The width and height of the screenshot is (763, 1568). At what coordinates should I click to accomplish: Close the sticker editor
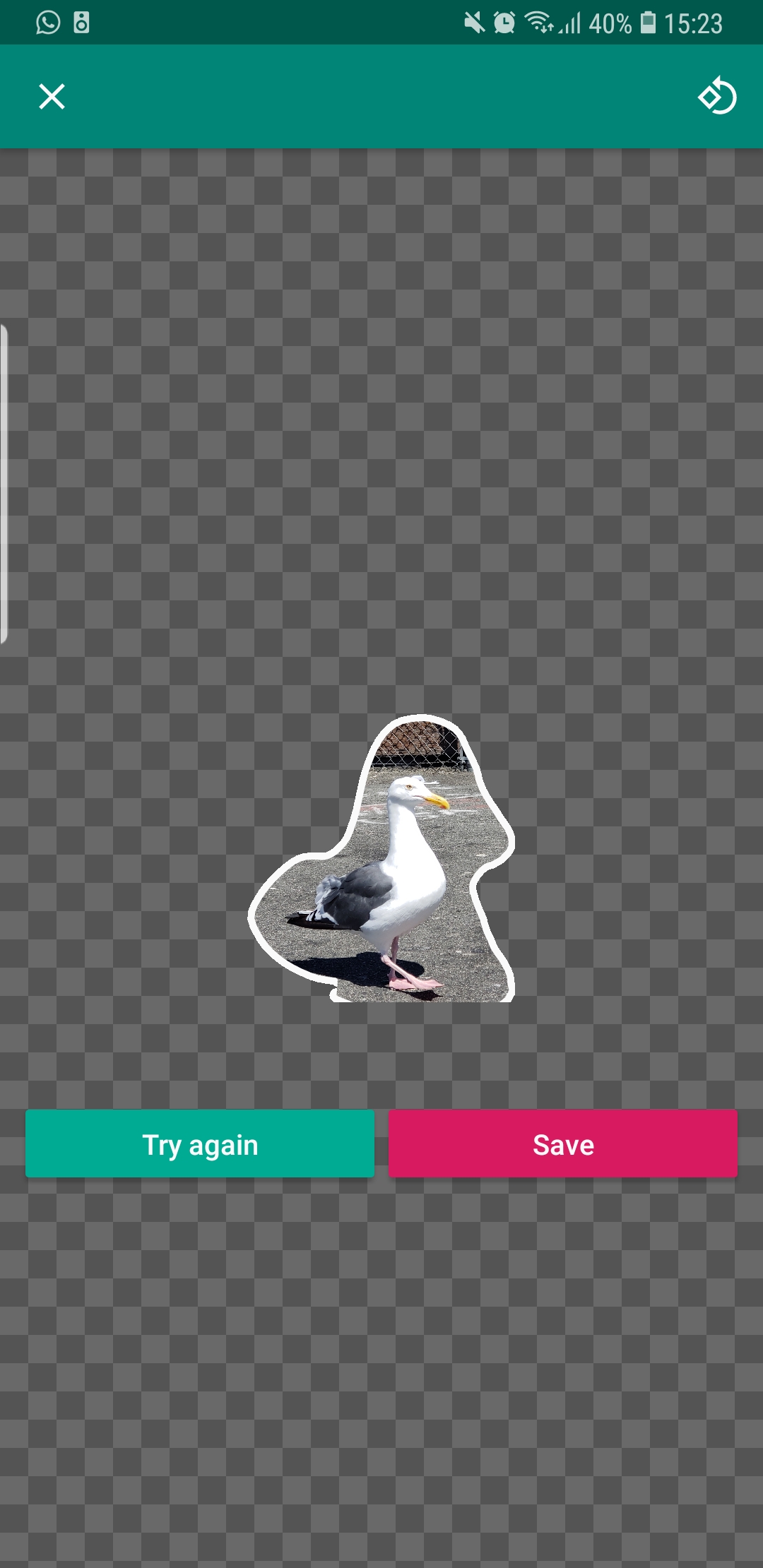(x=52, y=97)
